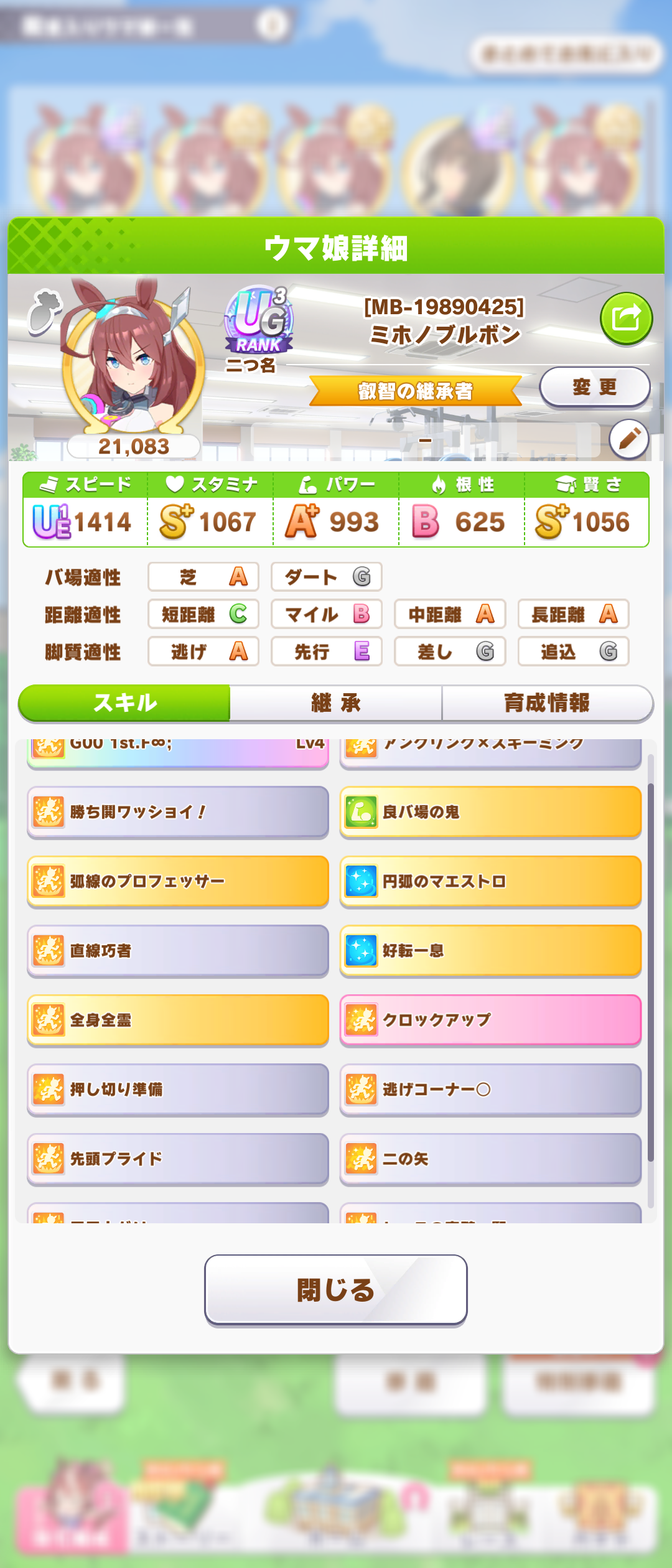Viewport: 672px width, 1568px height.
Task: View details of 良バ場の鬼 skill
Action: click(x=490, y=812)
